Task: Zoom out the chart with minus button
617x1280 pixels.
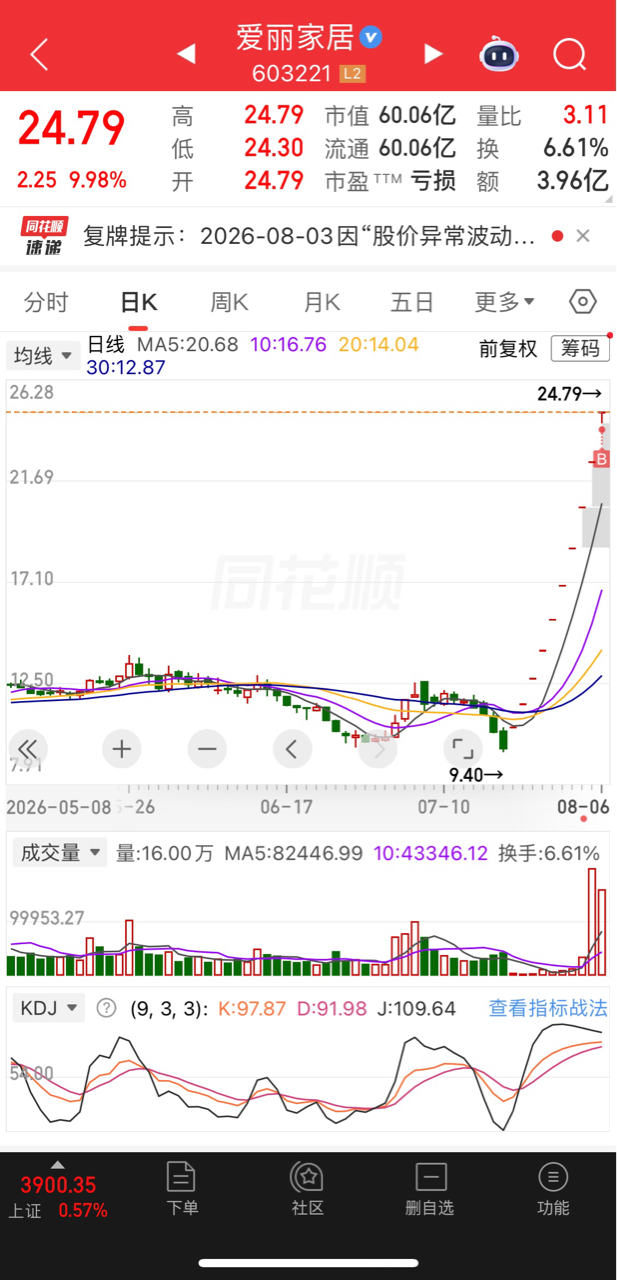Action: (x=207, y=748)
